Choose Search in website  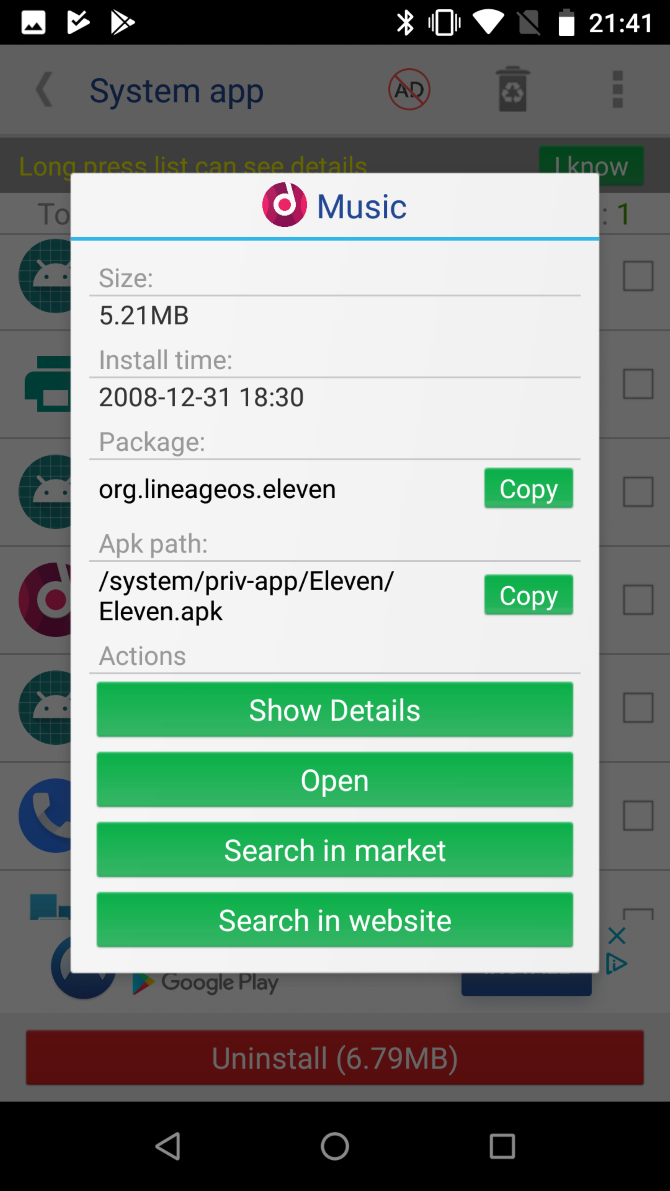click(334, 920)
